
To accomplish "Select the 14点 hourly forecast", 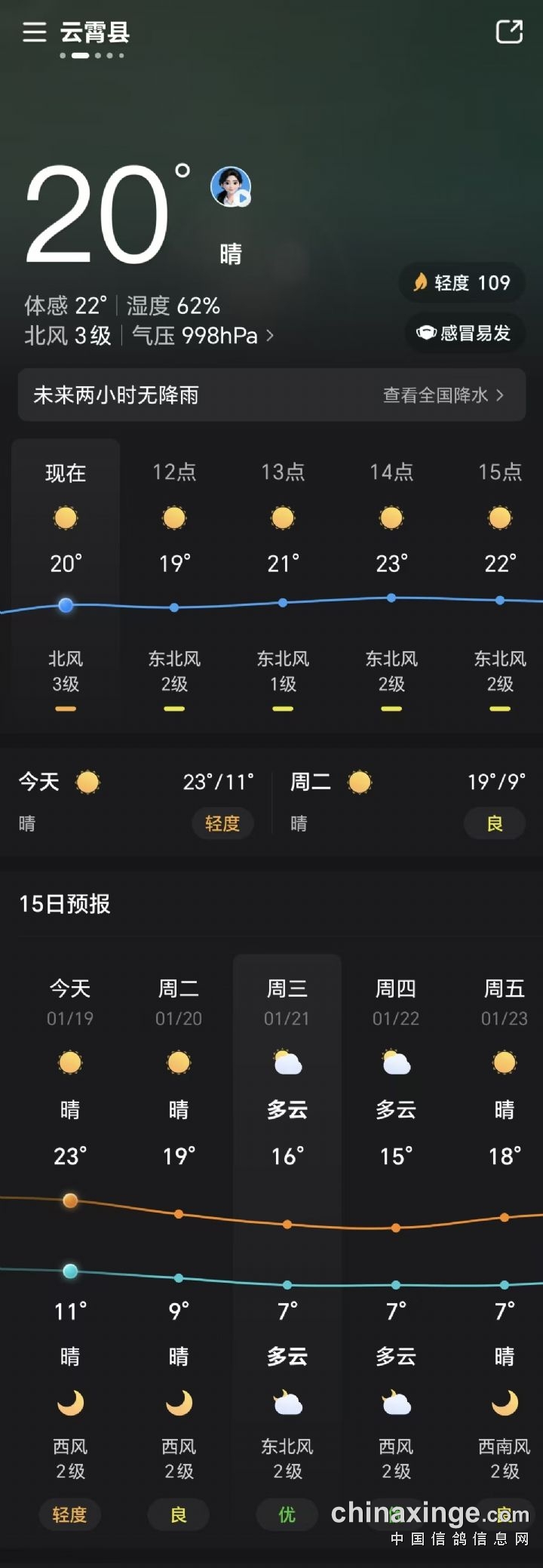I will (391, 581).
